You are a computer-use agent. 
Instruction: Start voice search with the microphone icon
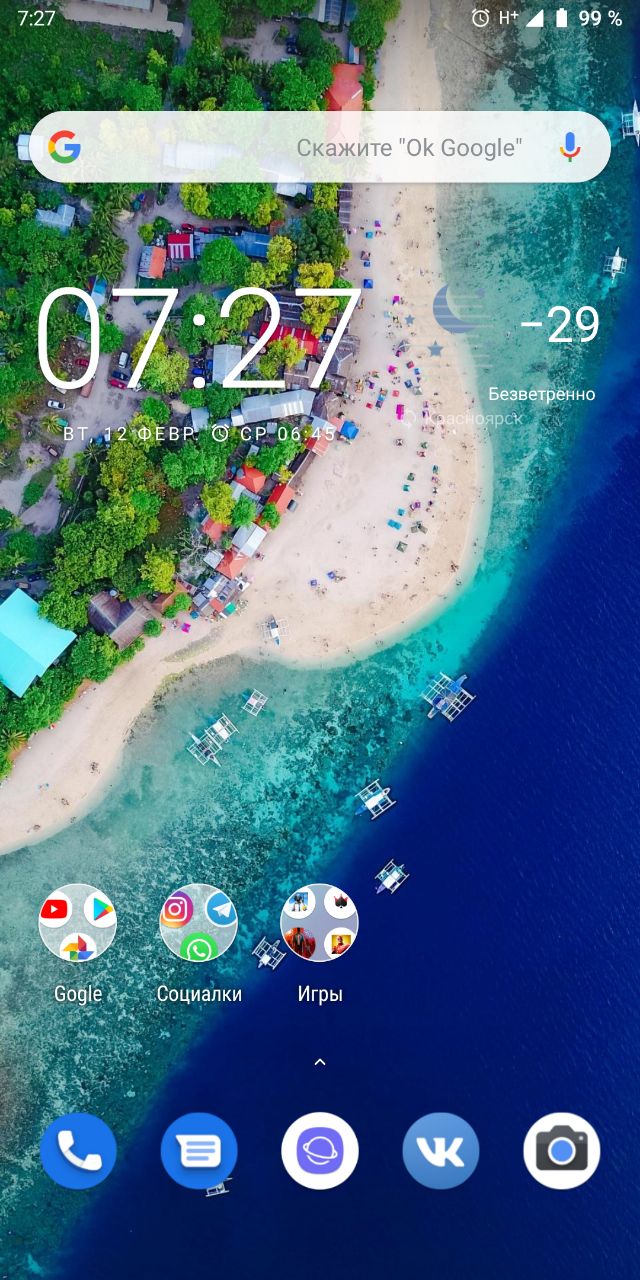pos(570,148)
